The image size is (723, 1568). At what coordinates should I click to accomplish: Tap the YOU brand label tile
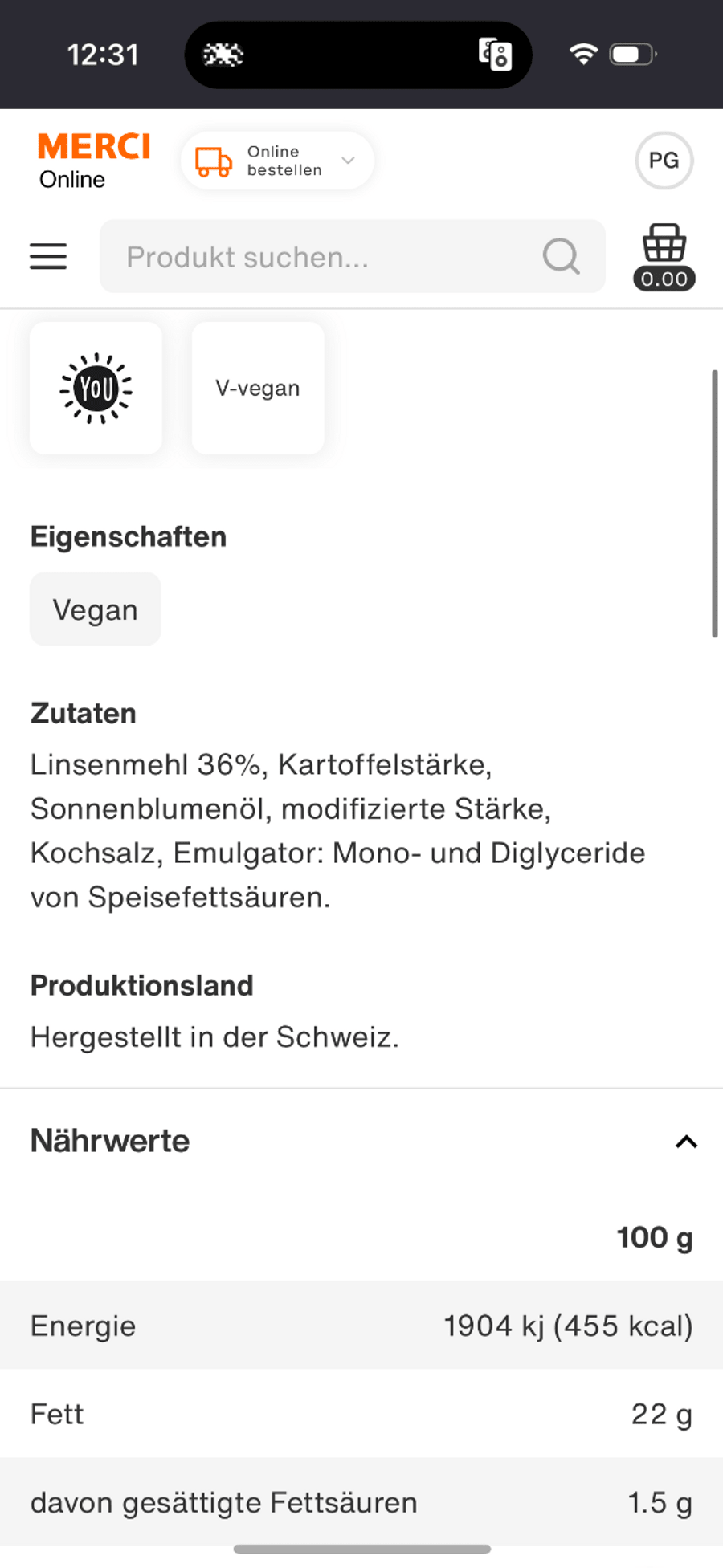pyautogui.click(x=96, y=388)
